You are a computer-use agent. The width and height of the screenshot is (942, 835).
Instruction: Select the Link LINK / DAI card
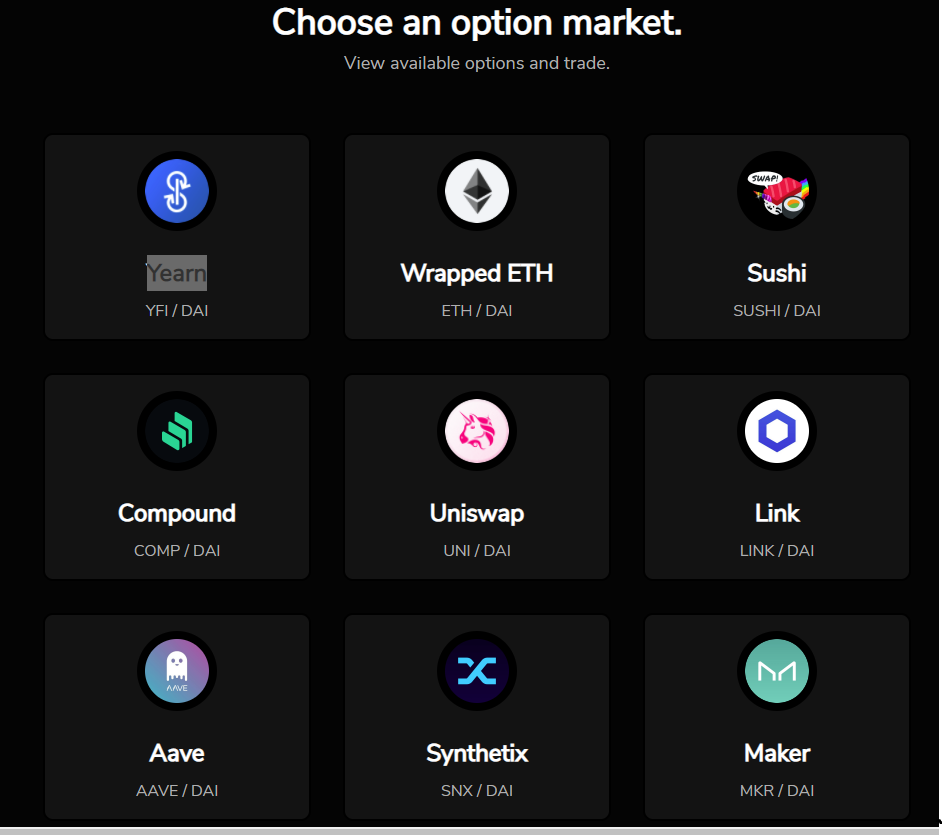pos(777,478)
